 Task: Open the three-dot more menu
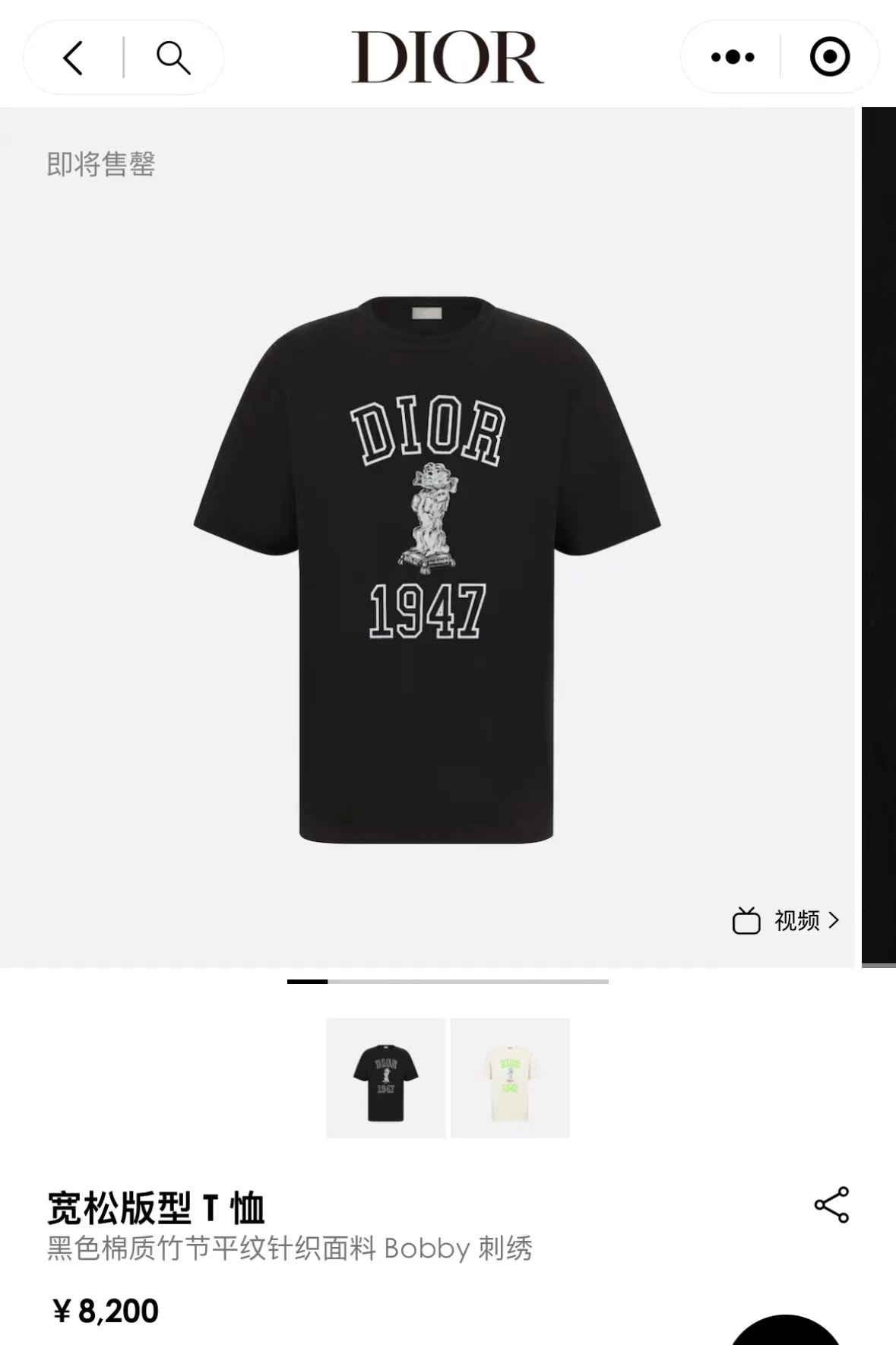pos(733,57)
